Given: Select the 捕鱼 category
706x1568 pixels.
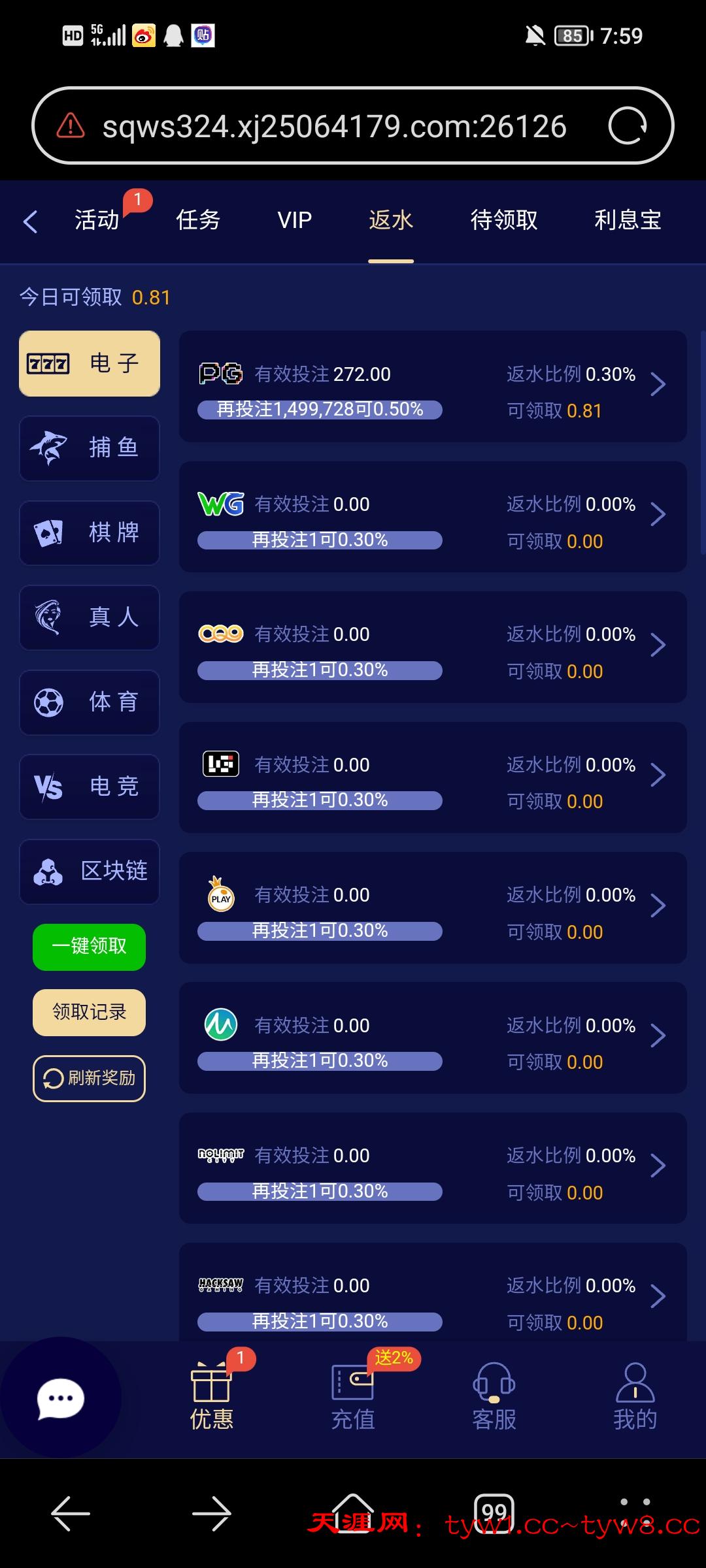Looking at the screenshot, I should point(90,448).
